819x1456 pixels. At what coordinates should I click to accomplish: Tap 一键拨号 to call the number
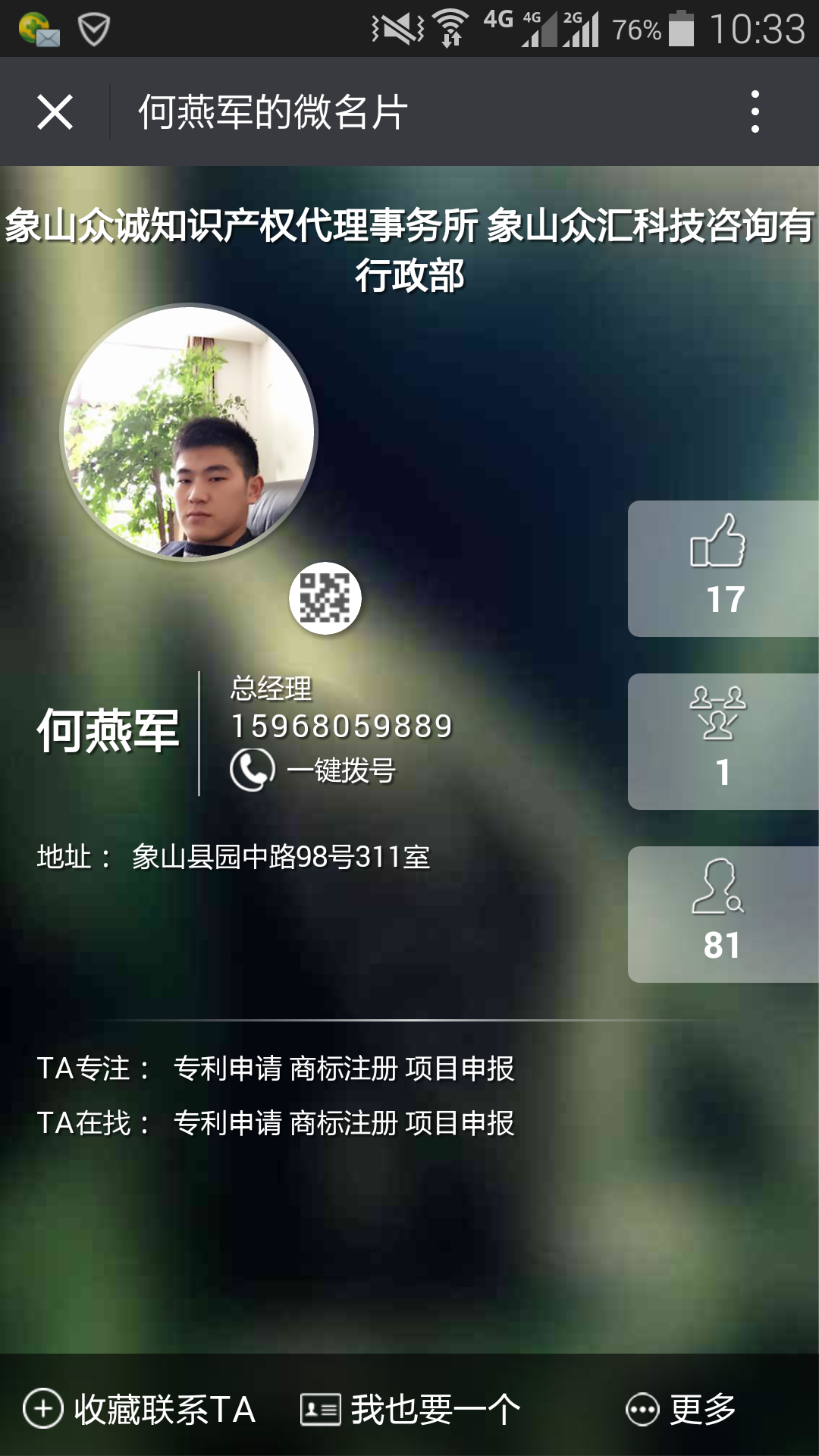click(313, 770)
